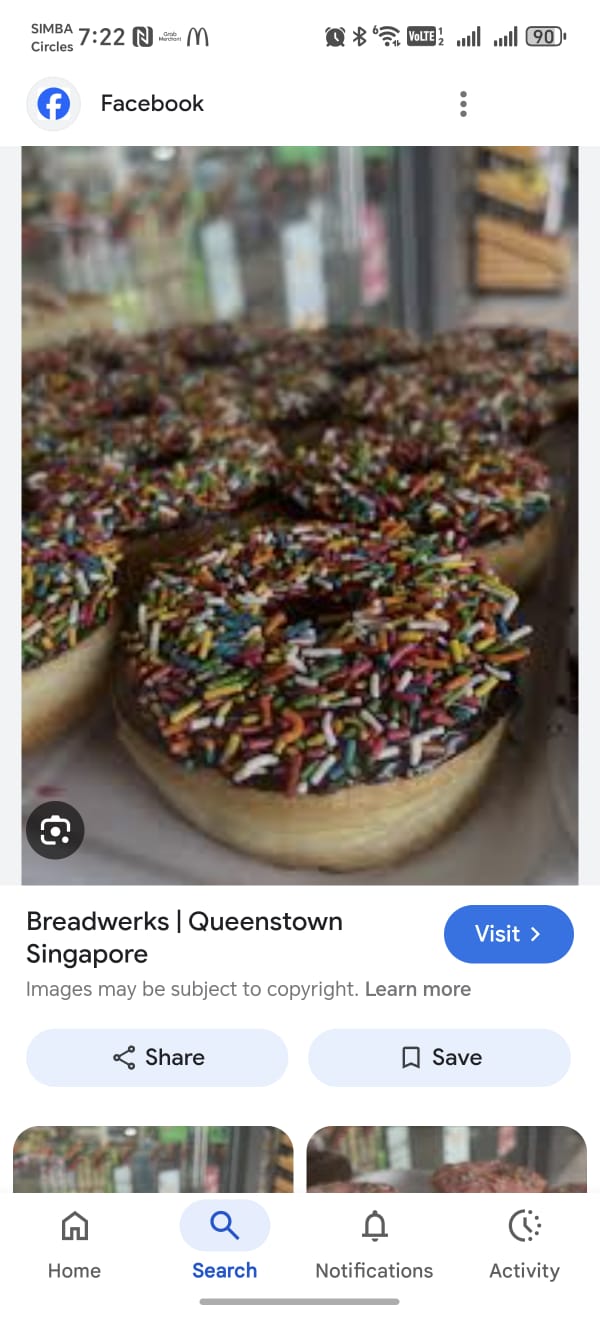
Task: Save this image to collections
Action: point(439,1057)
